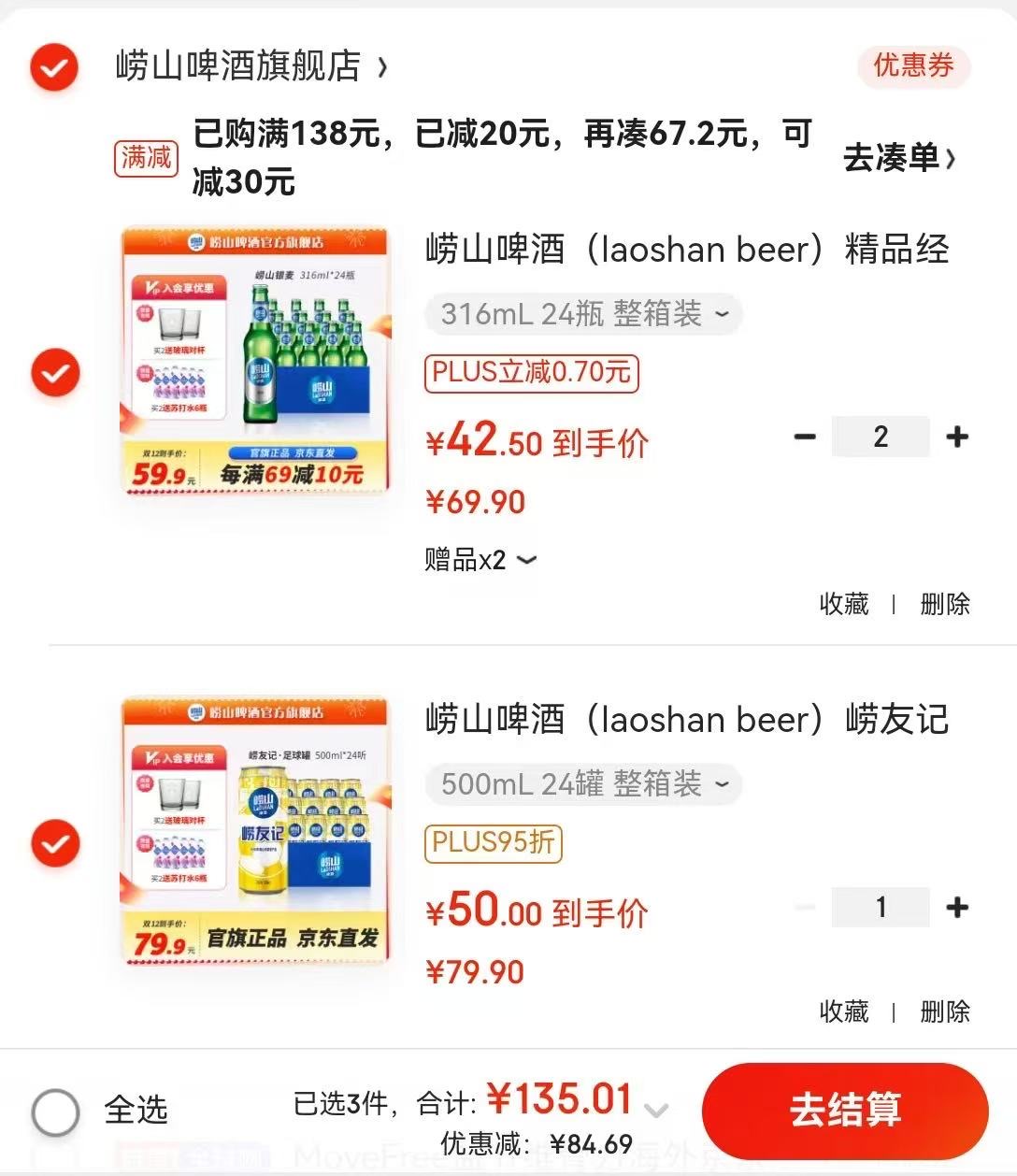Expand the price details next to ¥135.01
1017x1176 pixels.
tap(657, 1111)
